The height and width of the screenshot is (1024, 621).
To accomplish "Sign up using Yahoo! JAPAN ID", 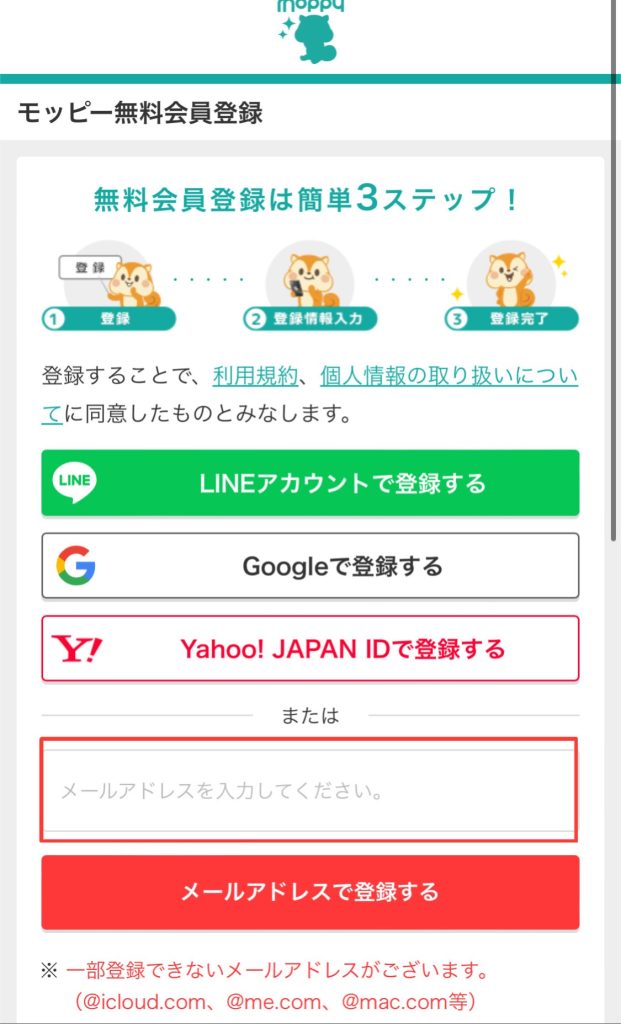I will pos(310,649).
